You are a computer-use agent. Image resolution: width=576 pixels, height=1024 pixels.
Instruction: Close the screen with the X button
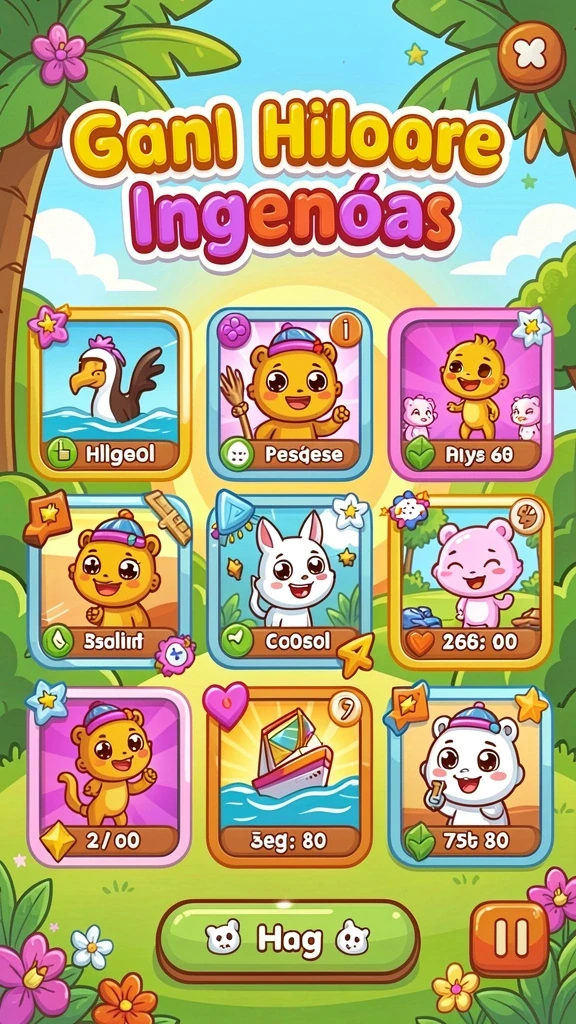coord(531,55)
